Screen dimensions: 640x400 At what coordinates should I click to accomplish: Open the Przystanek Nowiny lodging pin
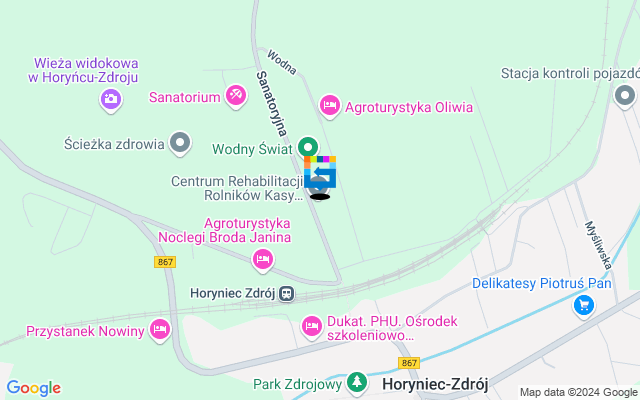(159, 329)
